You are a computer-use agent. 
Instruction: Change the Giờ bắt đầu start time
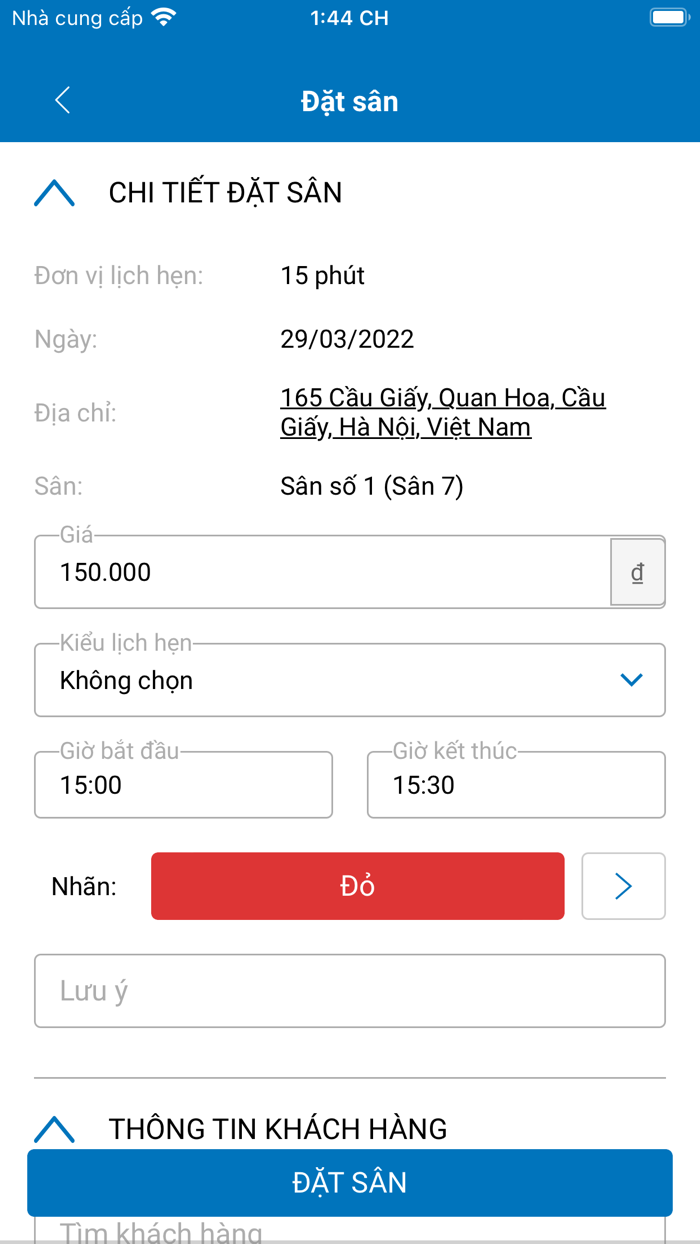(183, 785)
